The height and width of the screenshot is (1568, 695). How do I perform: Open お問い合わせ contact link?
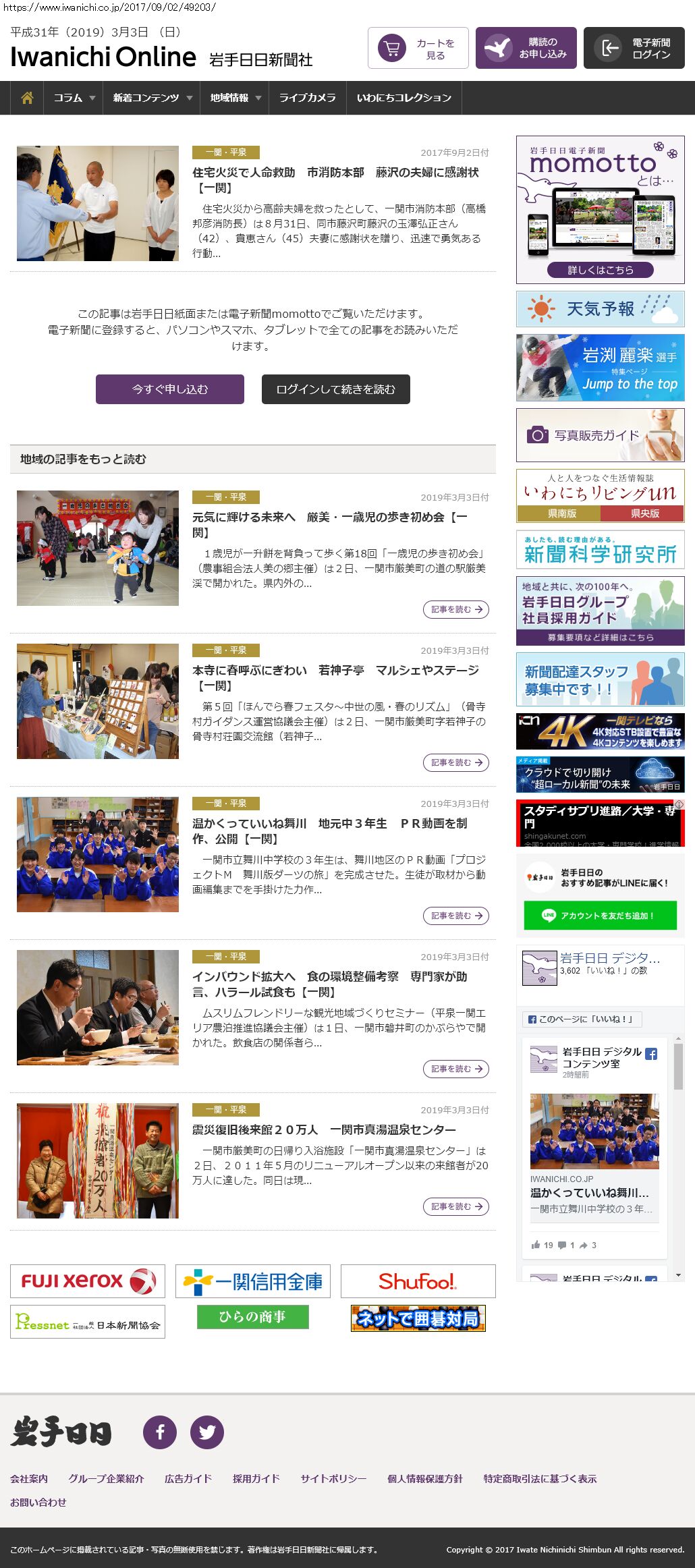[x=38, y=1502]
